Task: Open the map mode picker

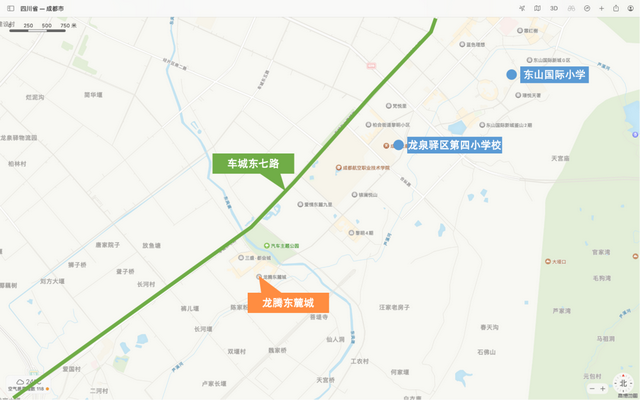Action: coord(538,8)
